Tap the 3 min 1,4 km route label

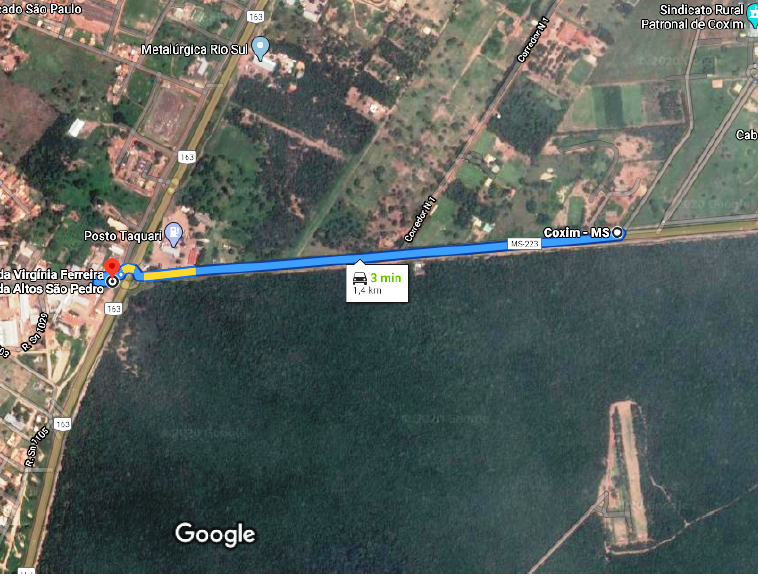(378, 283)
